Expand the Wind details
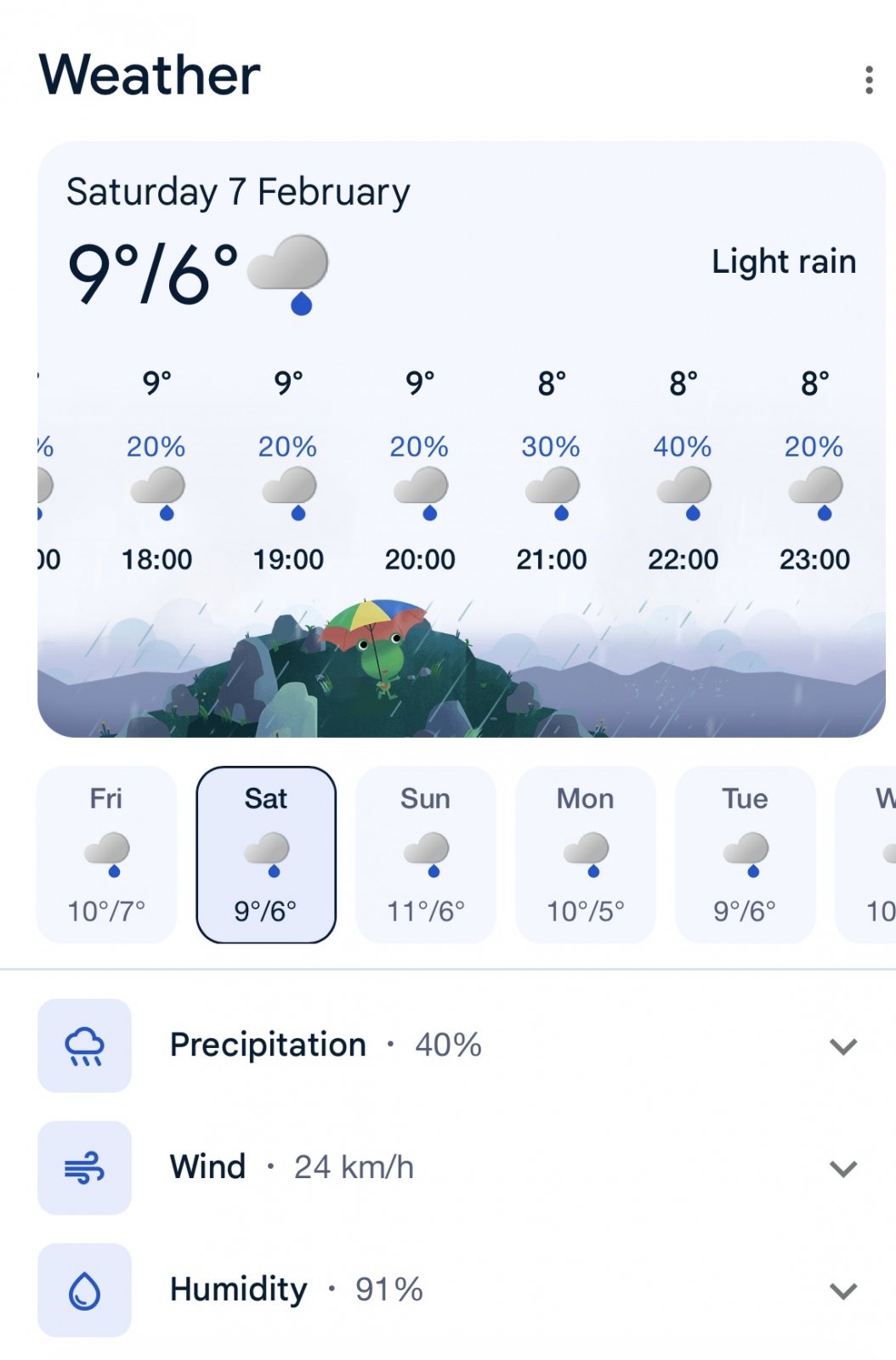896x1360 pixels. [x=842, y=1168]
